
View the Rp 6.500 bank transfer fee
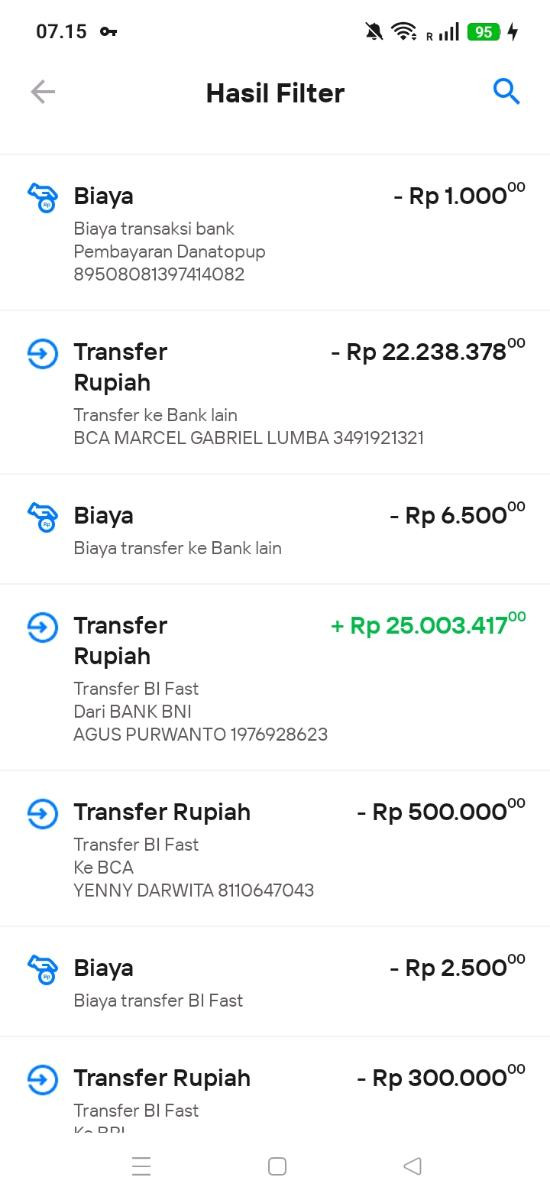click(275, 529)
